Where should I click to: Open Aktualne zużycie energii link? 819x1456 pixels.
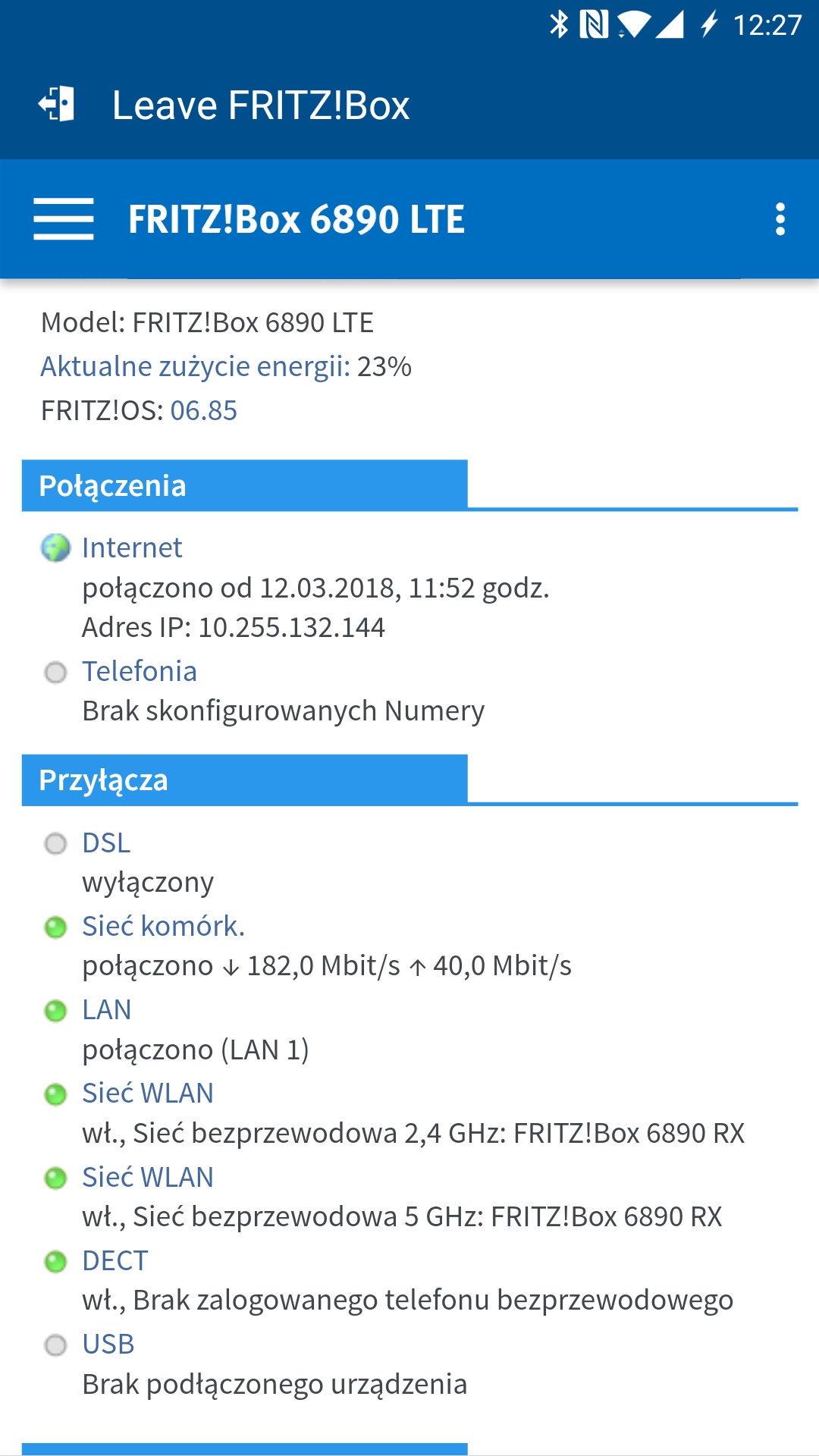195,366
